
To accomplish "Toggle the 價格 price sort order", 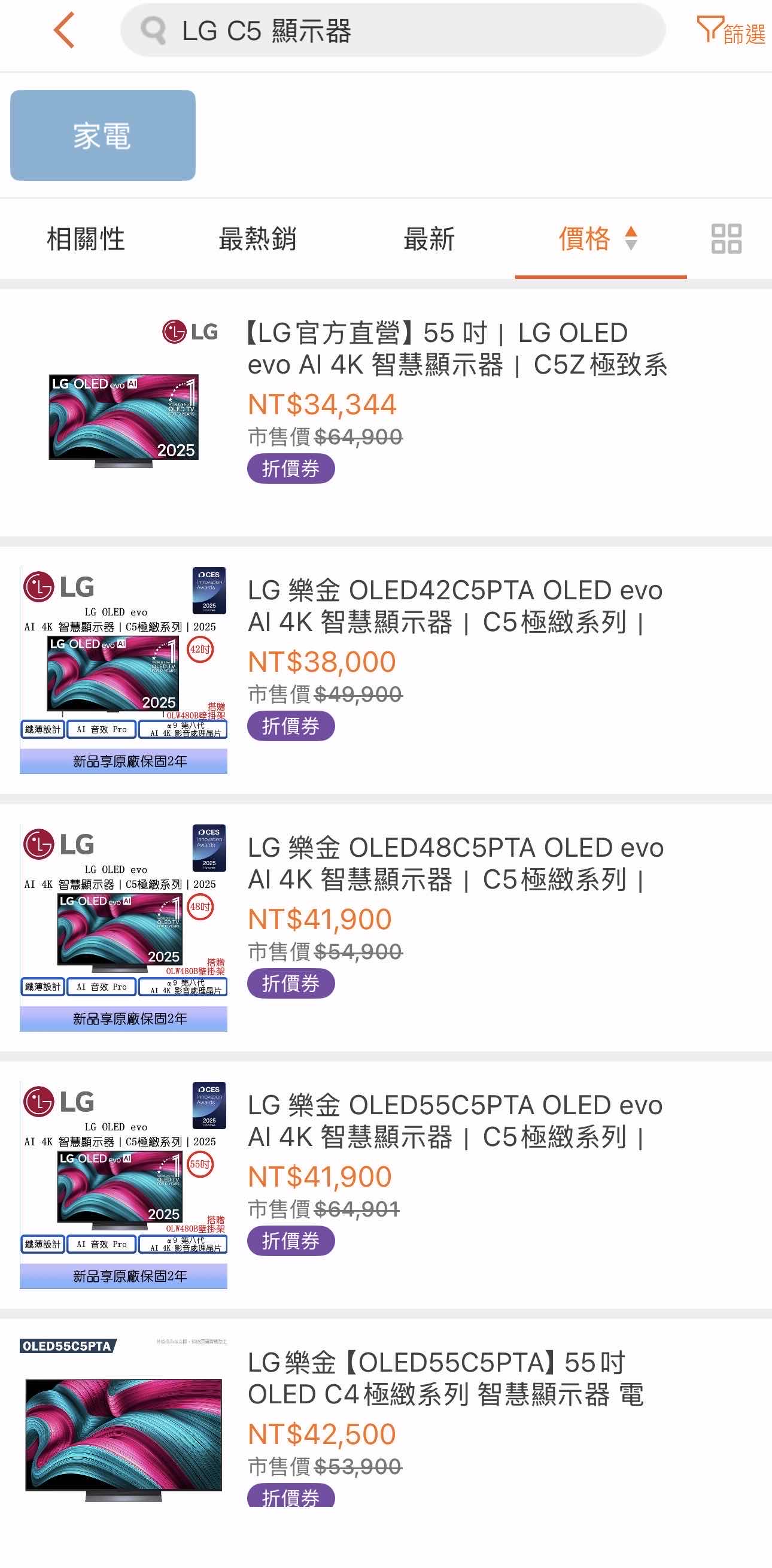I will 600,239.
